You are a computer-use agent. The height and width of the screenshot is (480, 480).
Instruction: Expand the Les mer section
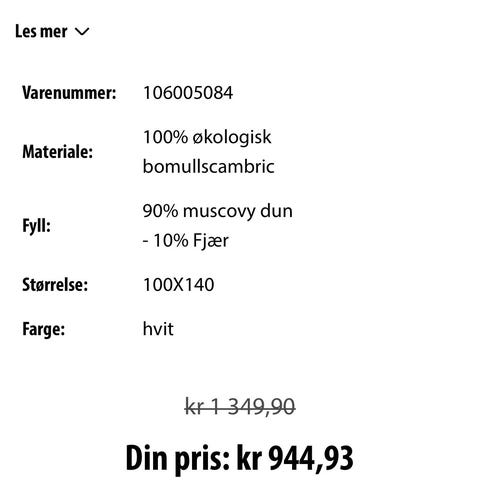(x=52, y=32)
